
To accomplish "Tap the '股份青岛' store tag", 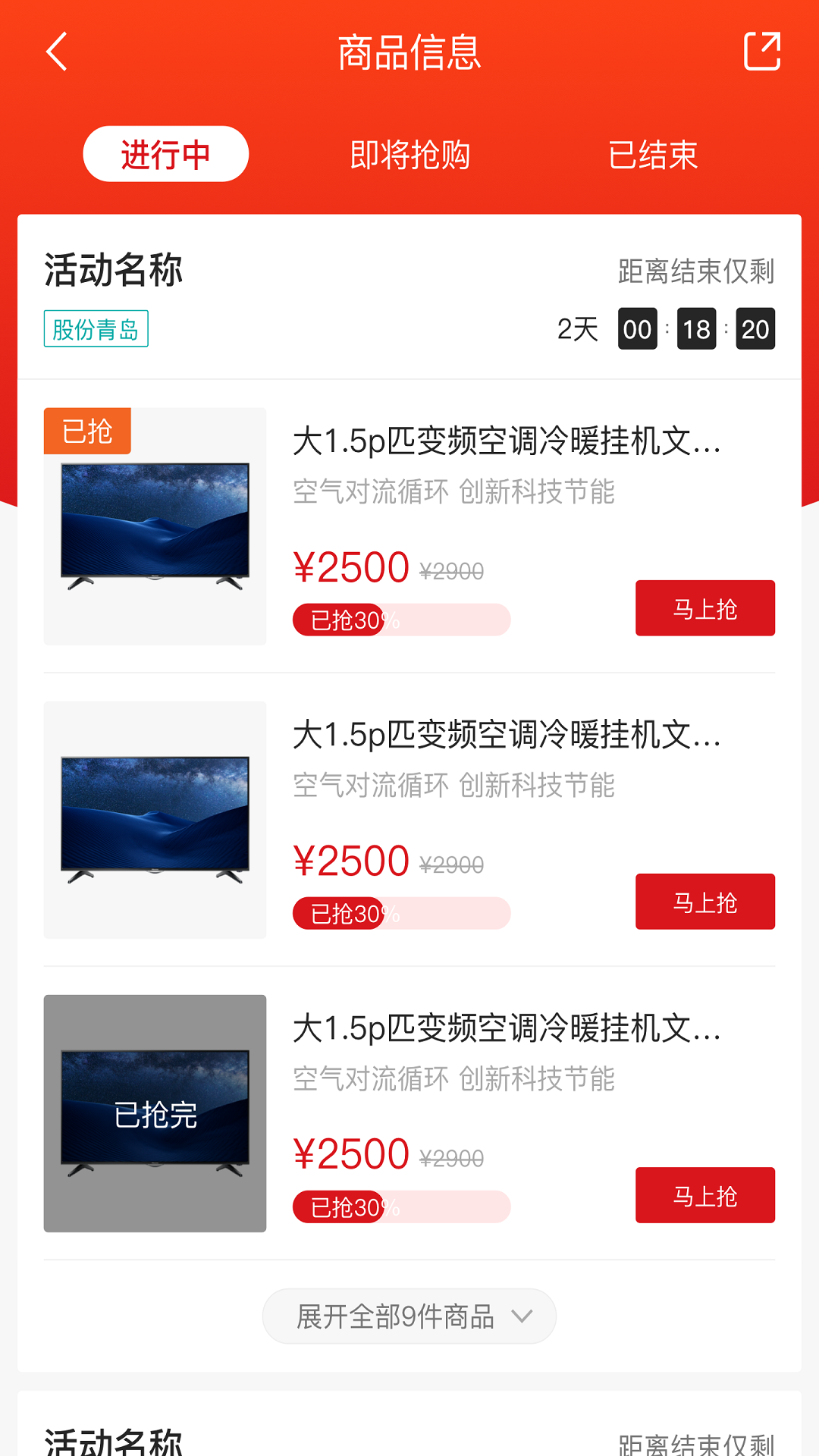I will pos(96,329).
